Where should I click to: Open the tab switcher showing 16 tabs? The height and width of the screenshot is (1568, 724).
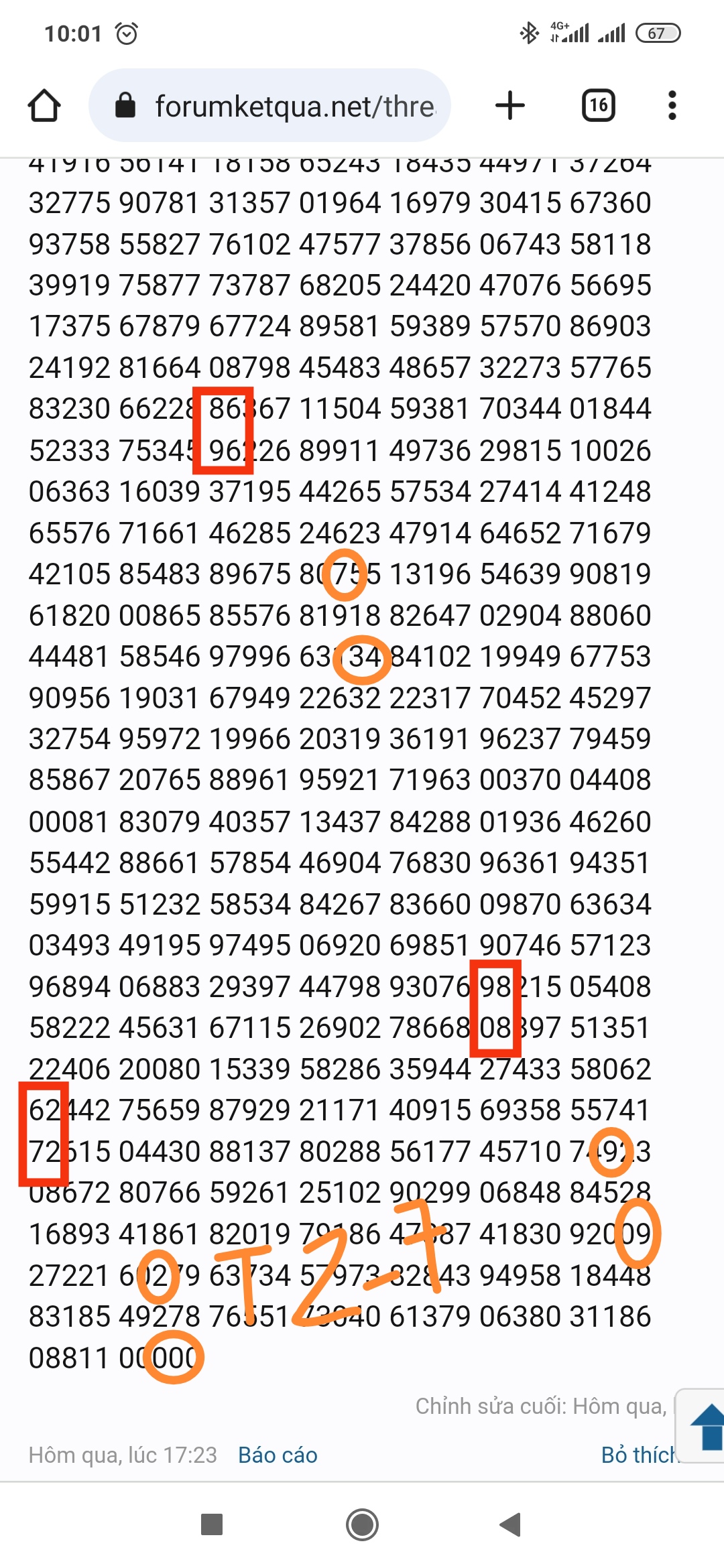click(599, 105)
